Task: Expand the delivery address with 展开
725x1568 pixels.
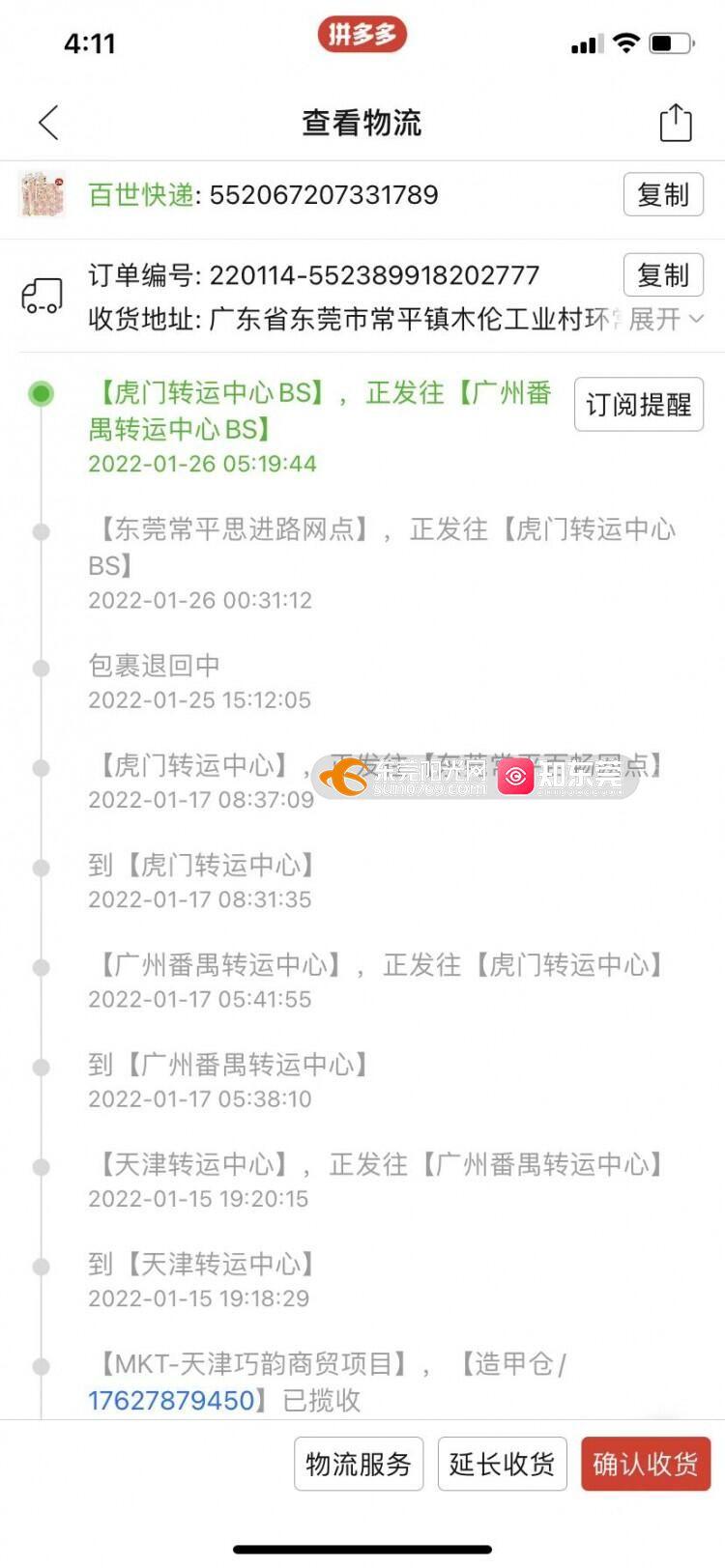Action: [x=666, y=319]
